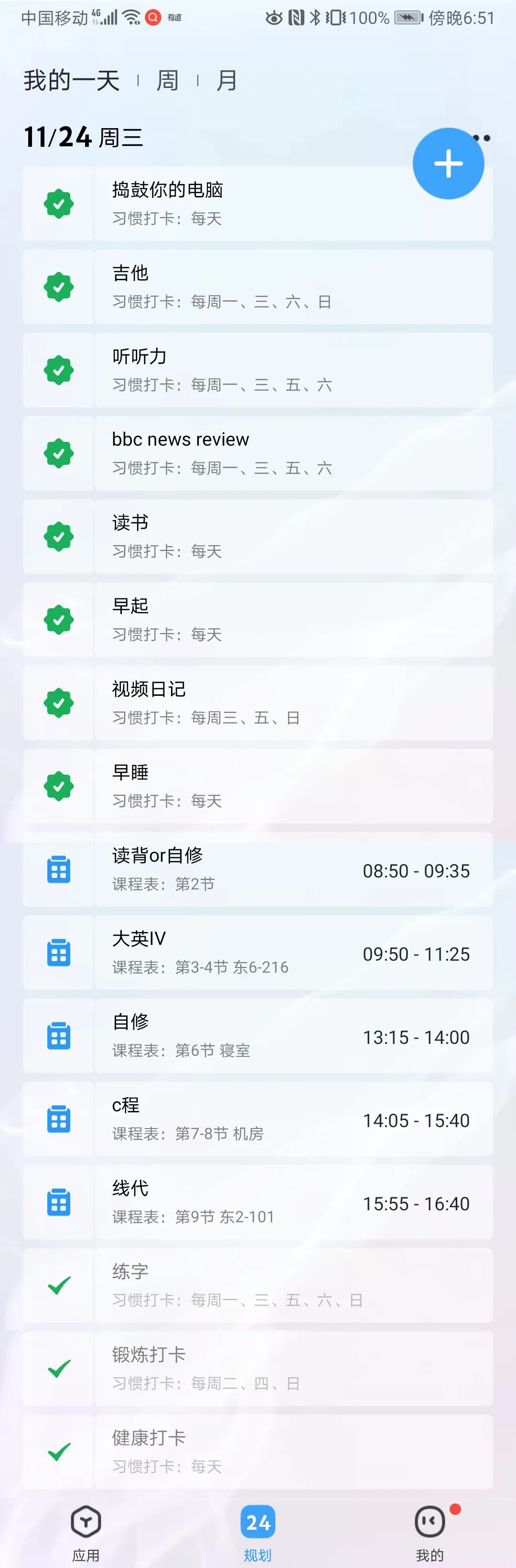
Task: Toggle the check badge for 吉他
Action: pyautogui.click(x=58, y=287)
